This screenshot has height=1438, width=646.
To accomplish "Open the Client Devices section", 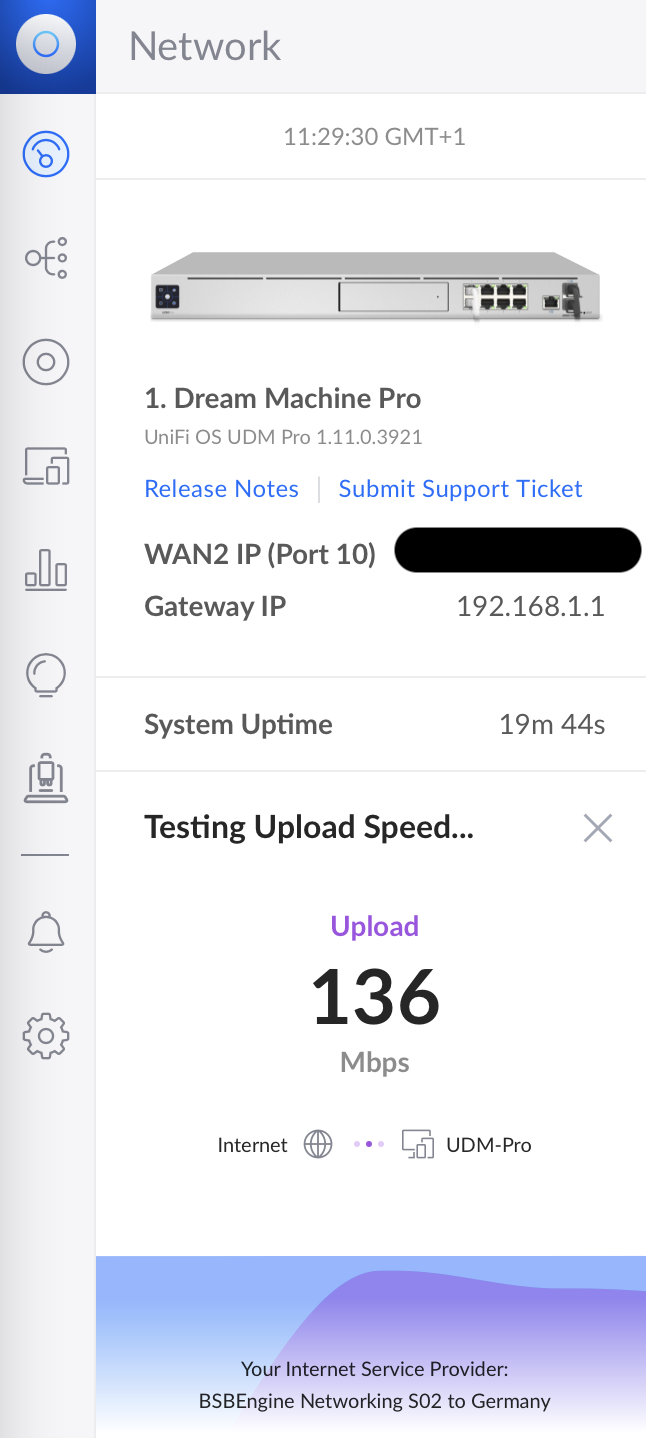I will [46, 466].
